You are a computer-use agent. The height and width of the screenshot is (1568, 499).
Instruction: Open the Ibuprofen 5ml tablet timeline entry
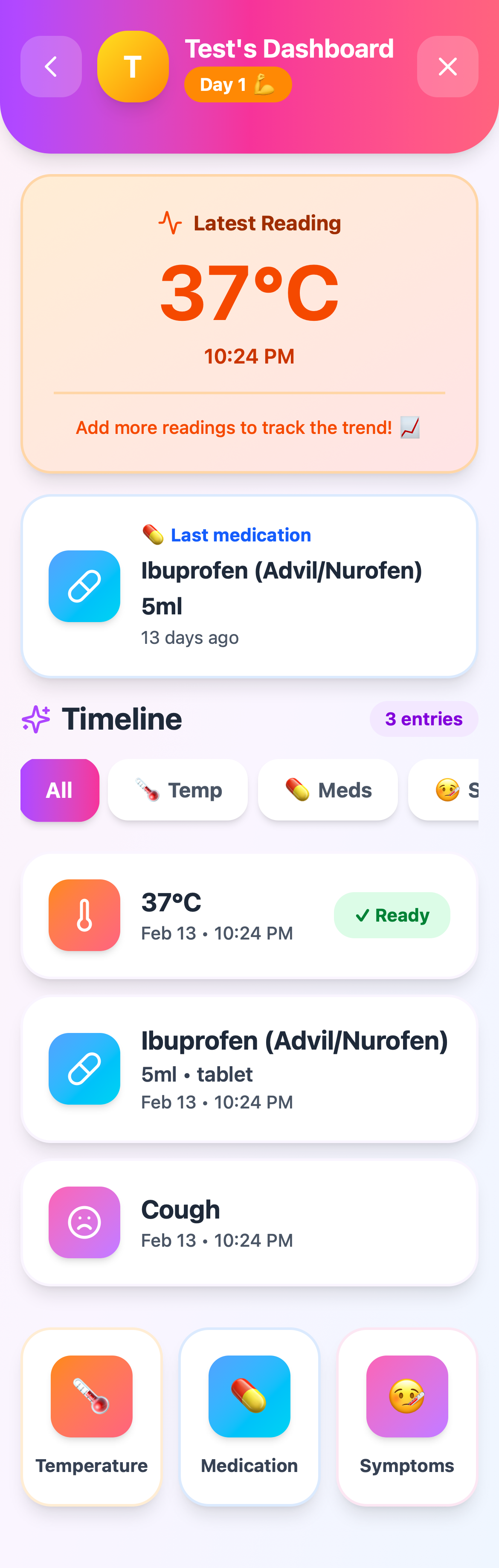pyautogui.click(x=249, y=1069)
